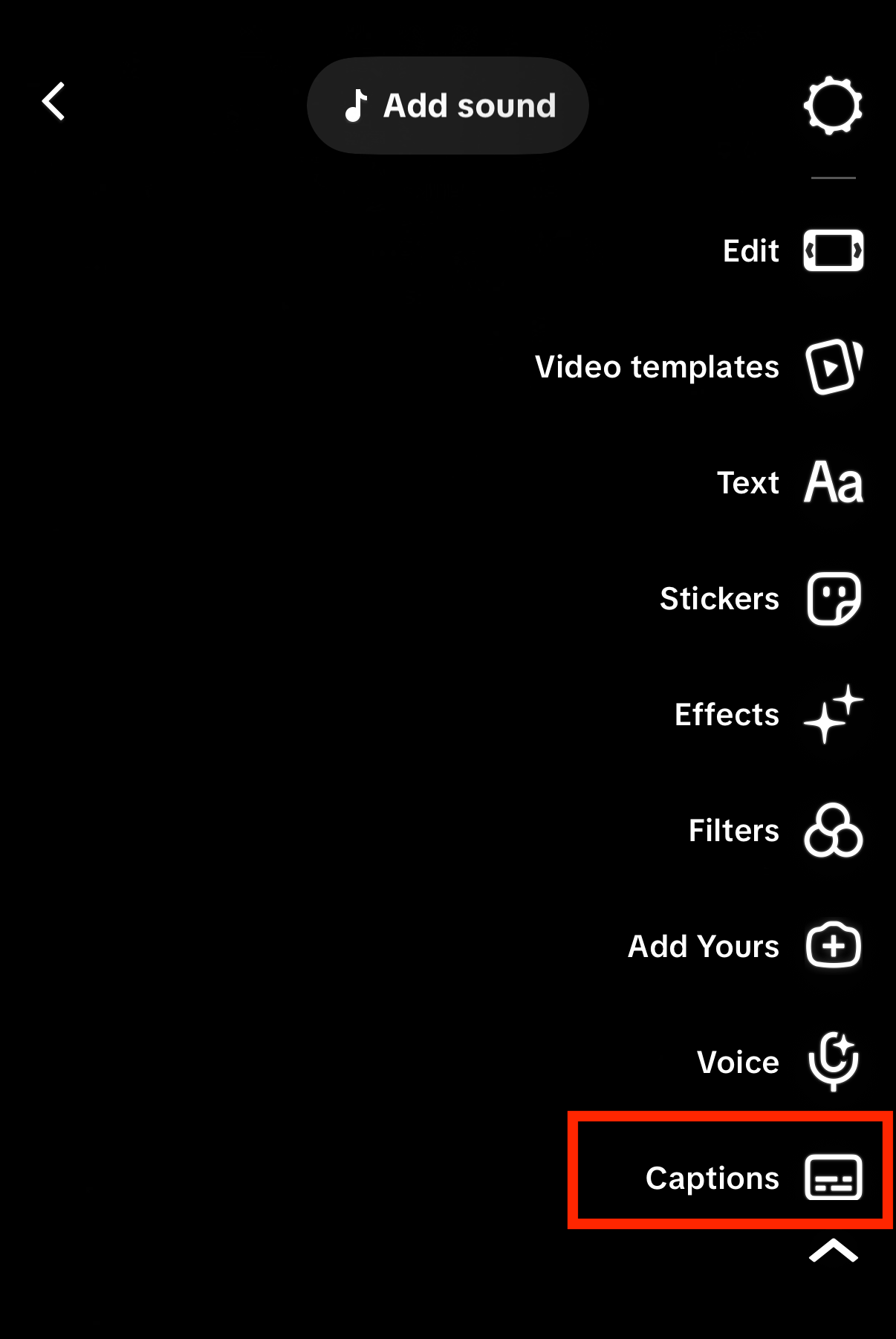The image size is (896, 1339).
Task: Tap the Add Yours option
Action: click(833, 946)
